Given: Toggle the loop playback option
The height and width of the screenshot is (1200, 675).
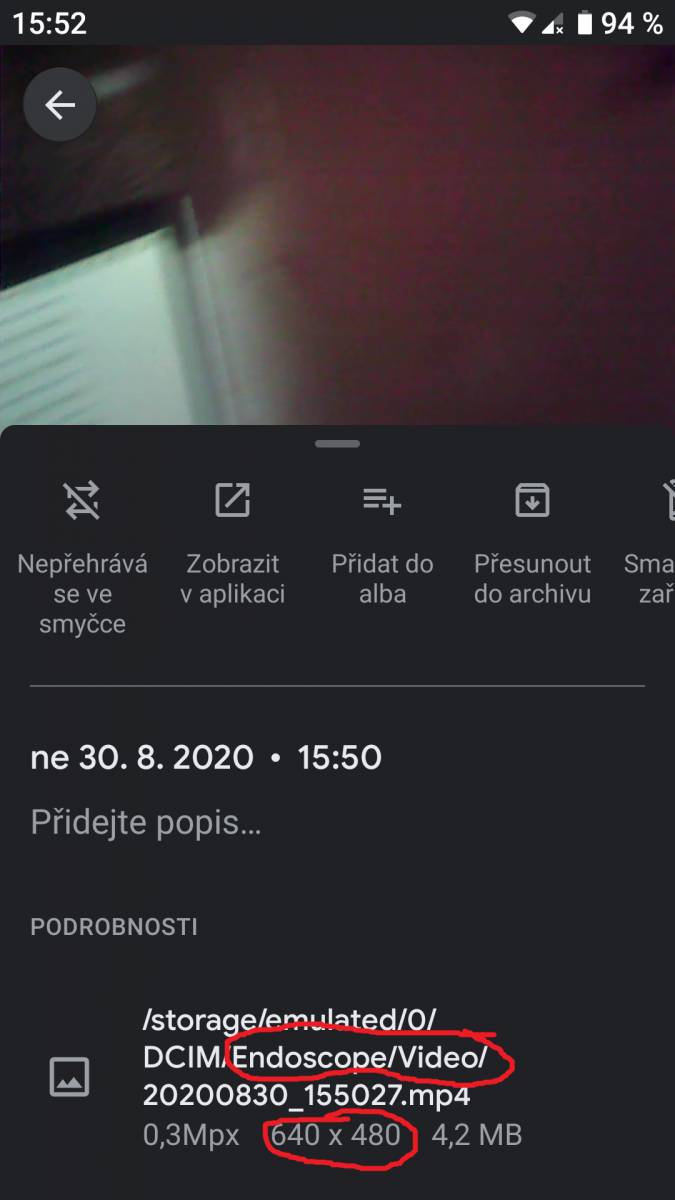Looking at the screenshot, I should tap(83, 555).
